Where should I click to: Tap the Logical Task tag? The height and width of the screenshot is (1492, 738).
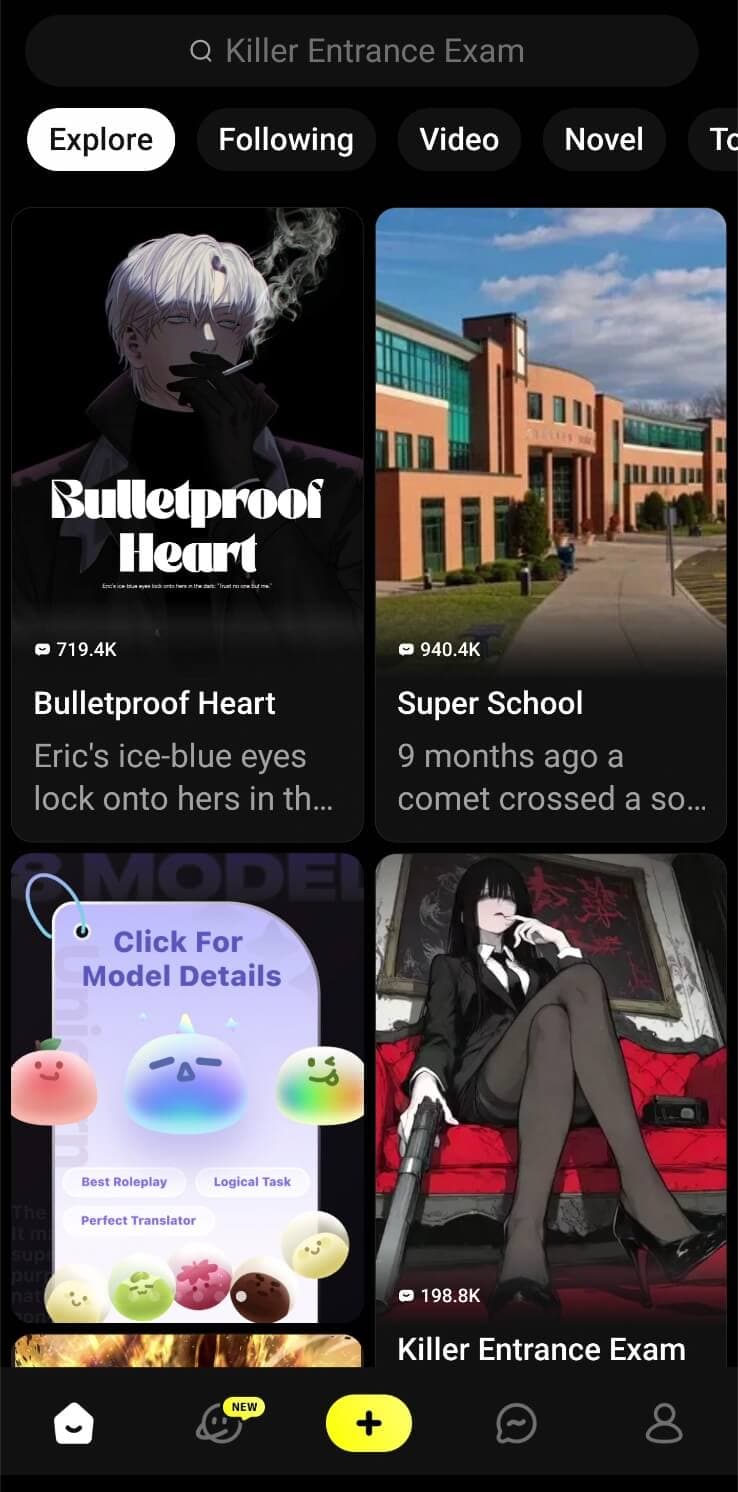[251, 1182]
